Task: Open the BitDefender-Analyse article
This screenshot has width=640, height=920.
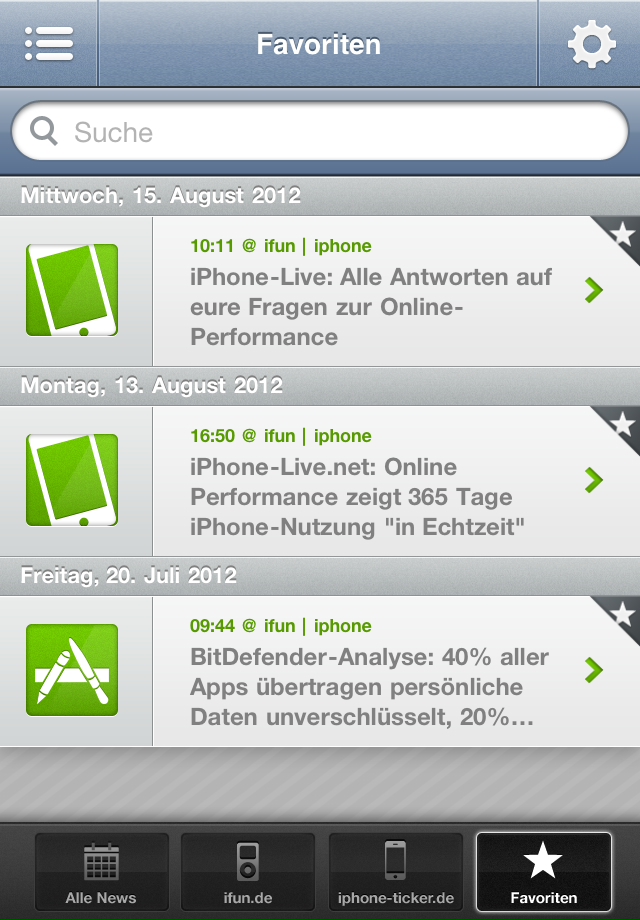Action: (370, 672)
